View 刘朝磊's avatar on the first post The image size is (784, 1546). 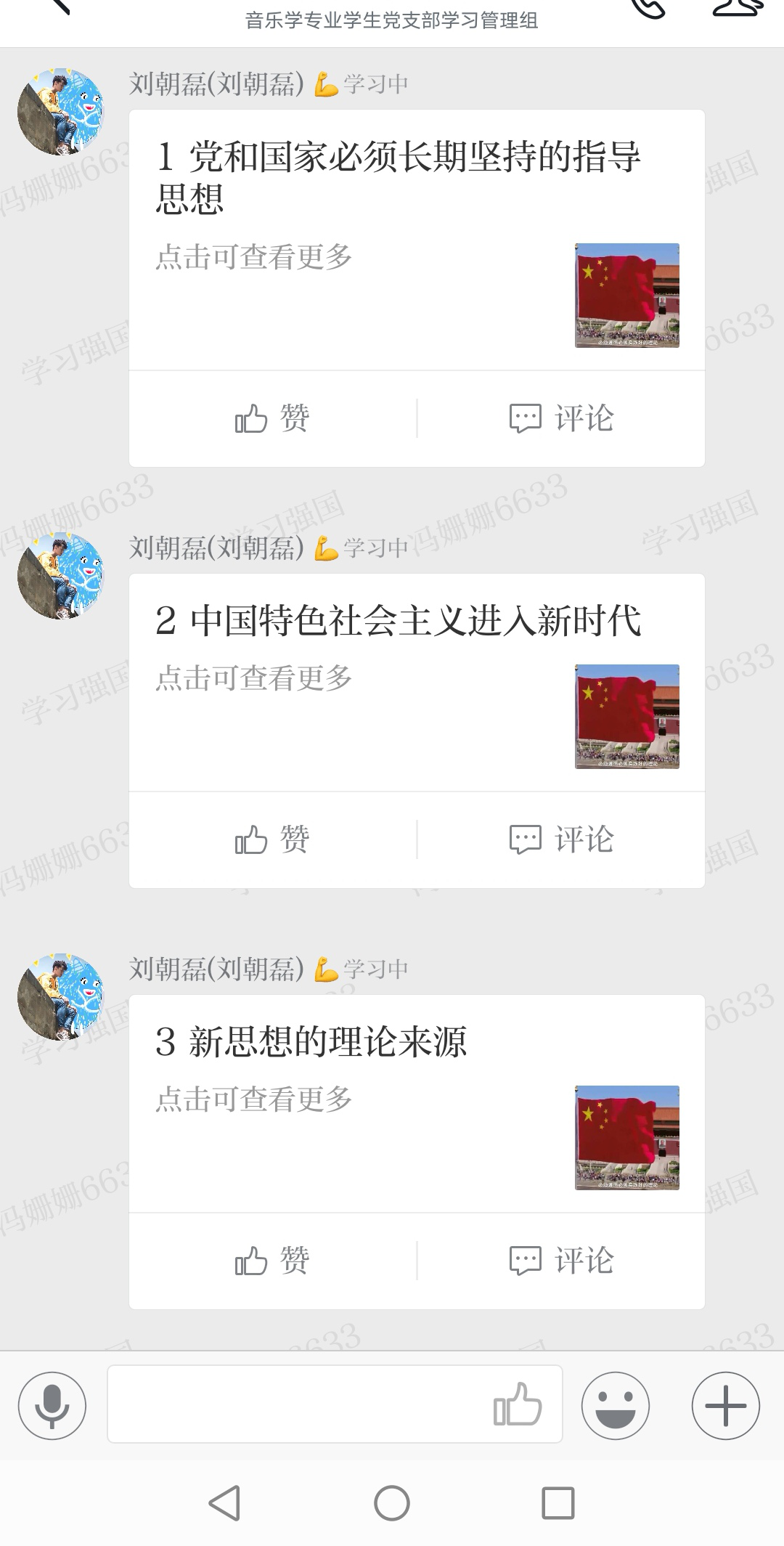tap(61, 111)
